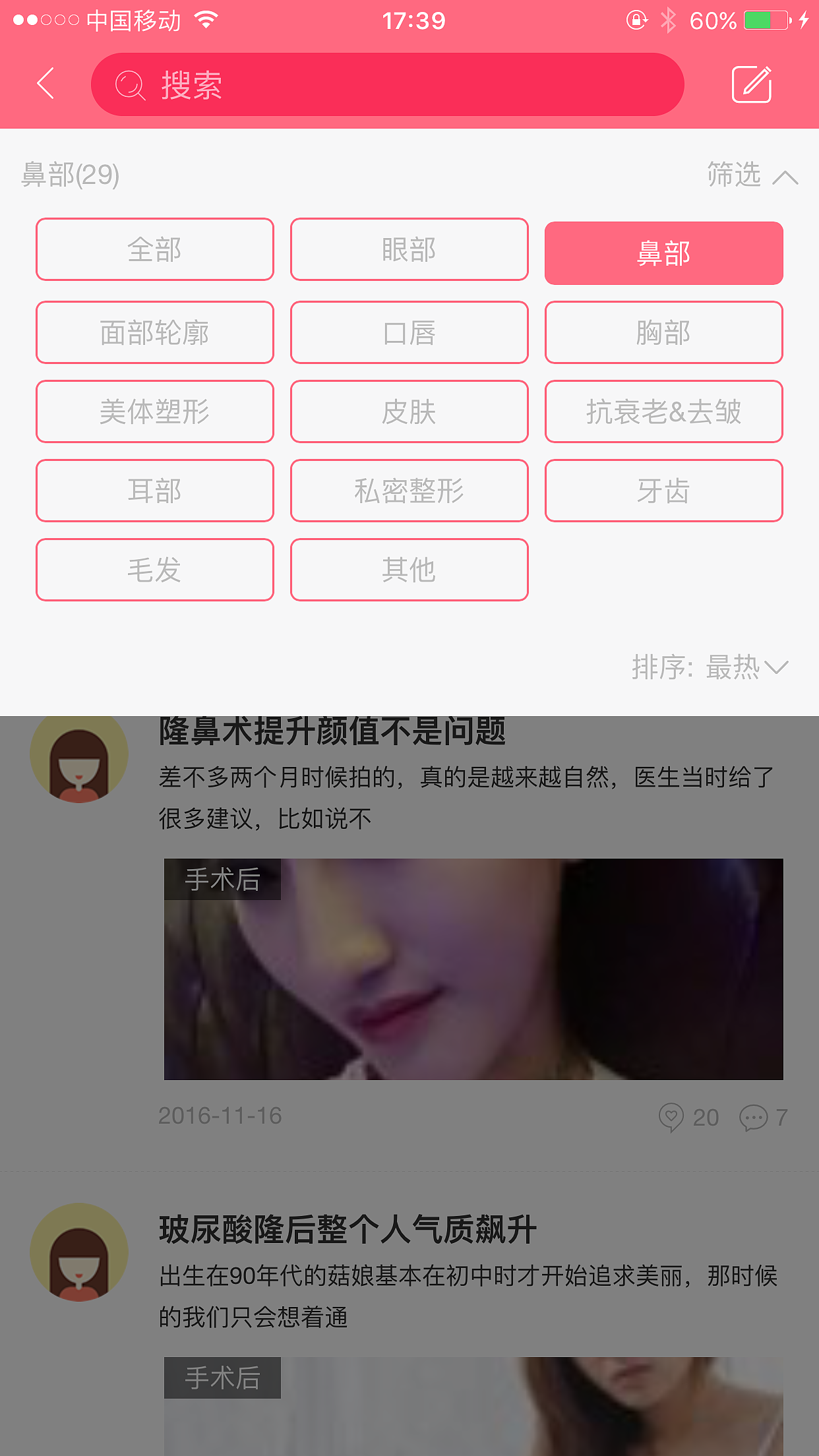
Task: Expand the 筛选 filter options
Action: tap(732, 176)
